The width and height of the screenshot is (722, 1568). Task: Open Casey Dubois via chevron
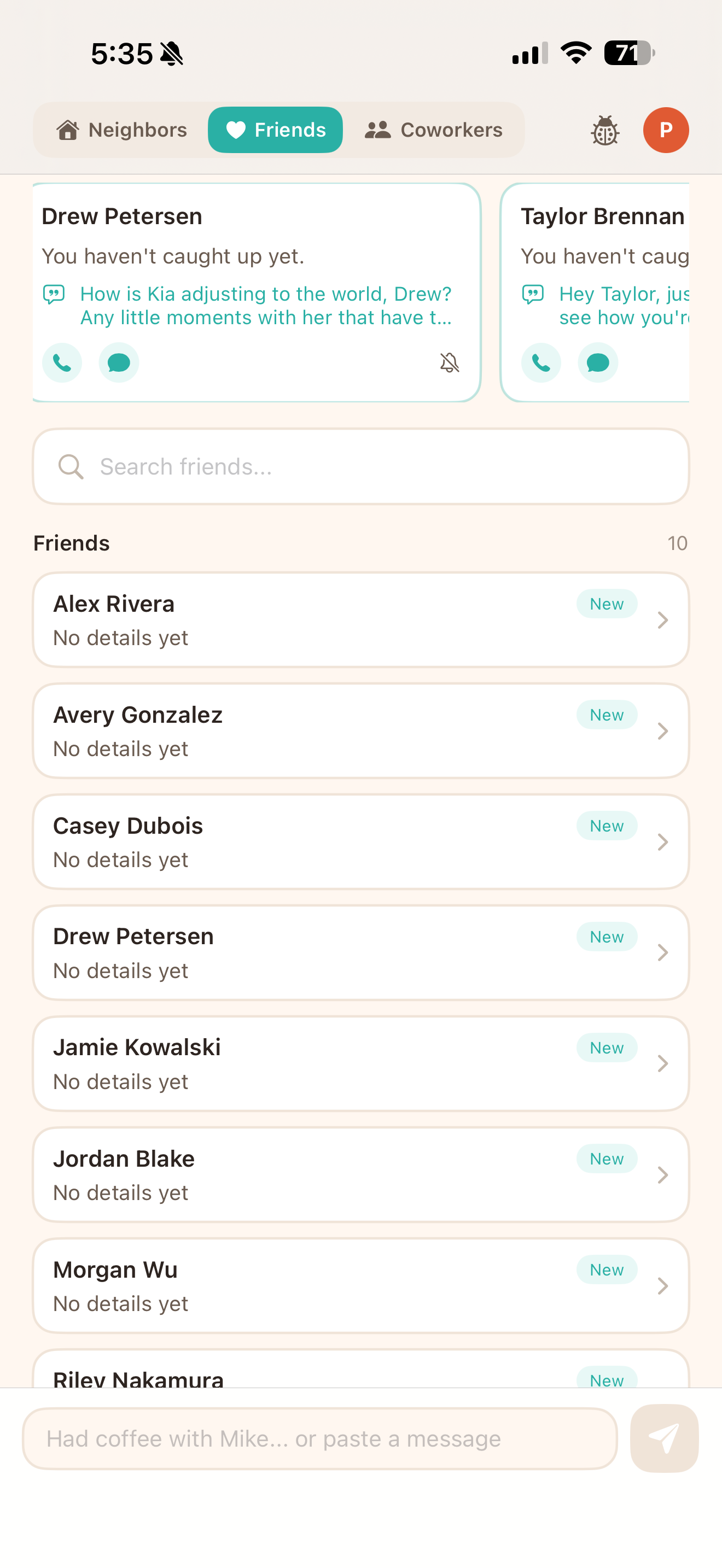point(663,842)
